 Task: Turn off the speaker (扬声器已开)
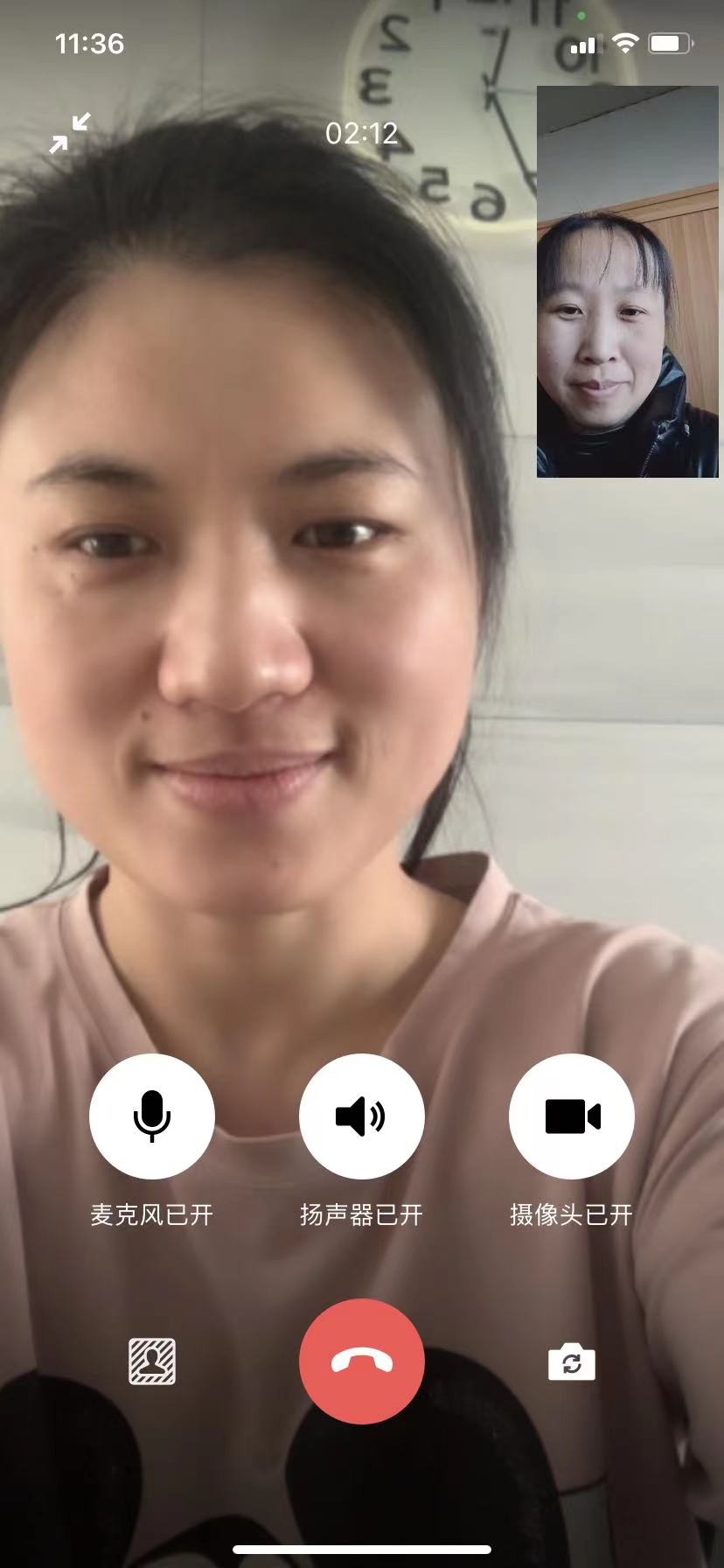click(362, 1116)
